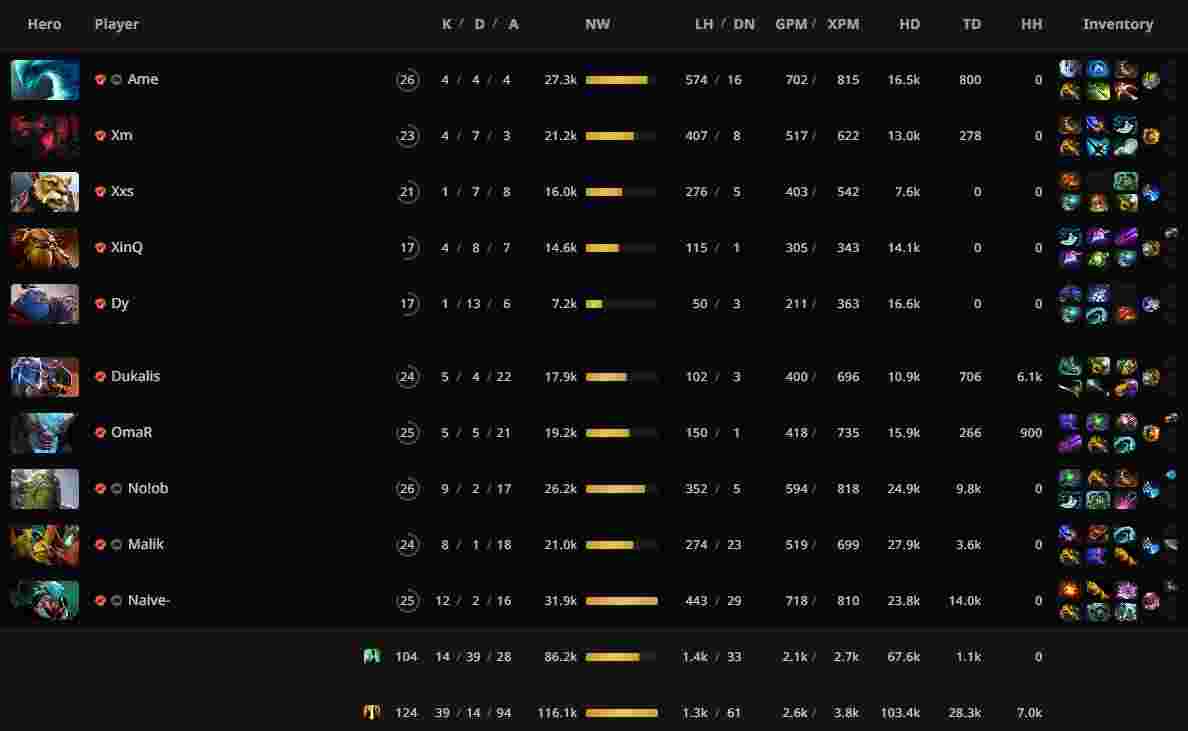Open Ame's player profile
Viewport: 1188px width, 731px height.
point(142,80)
